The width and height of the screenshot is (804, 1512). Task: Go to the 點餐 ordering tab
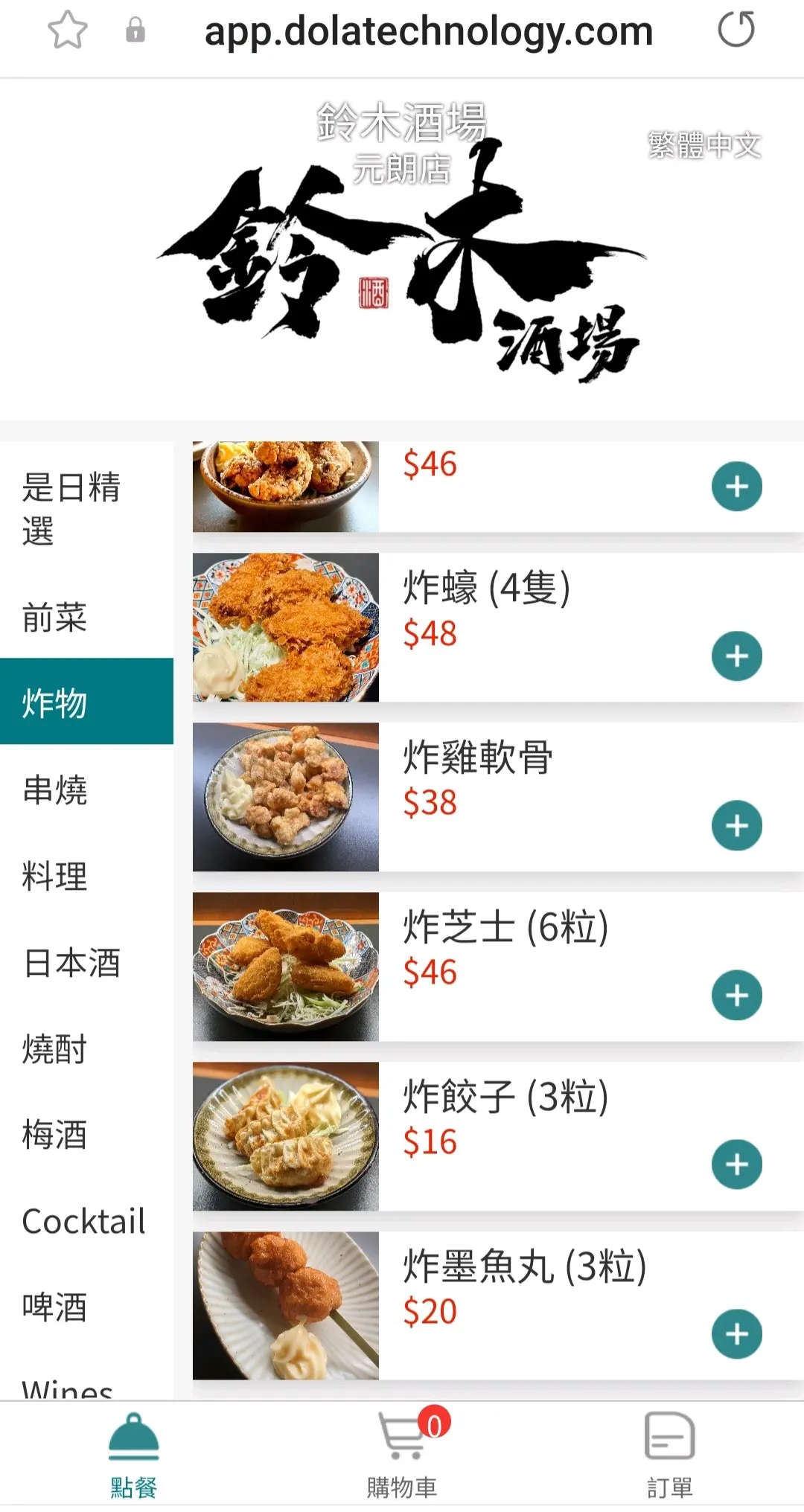point(134,1455)
